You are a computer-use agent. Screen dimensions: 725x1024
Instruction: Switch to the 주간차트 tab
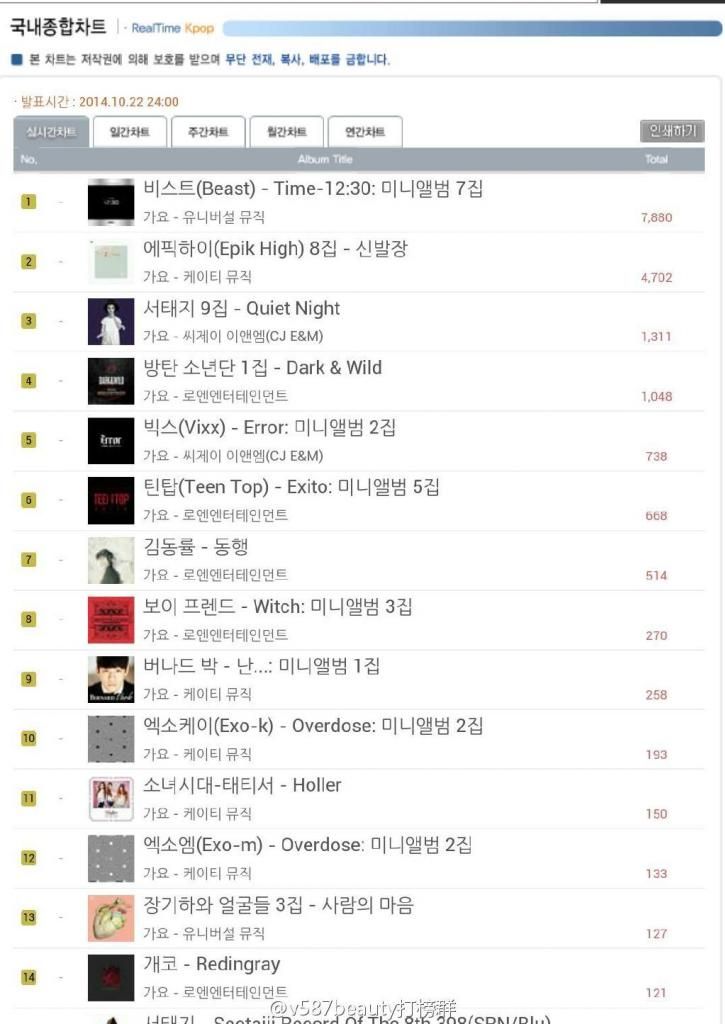coord(209,132)
